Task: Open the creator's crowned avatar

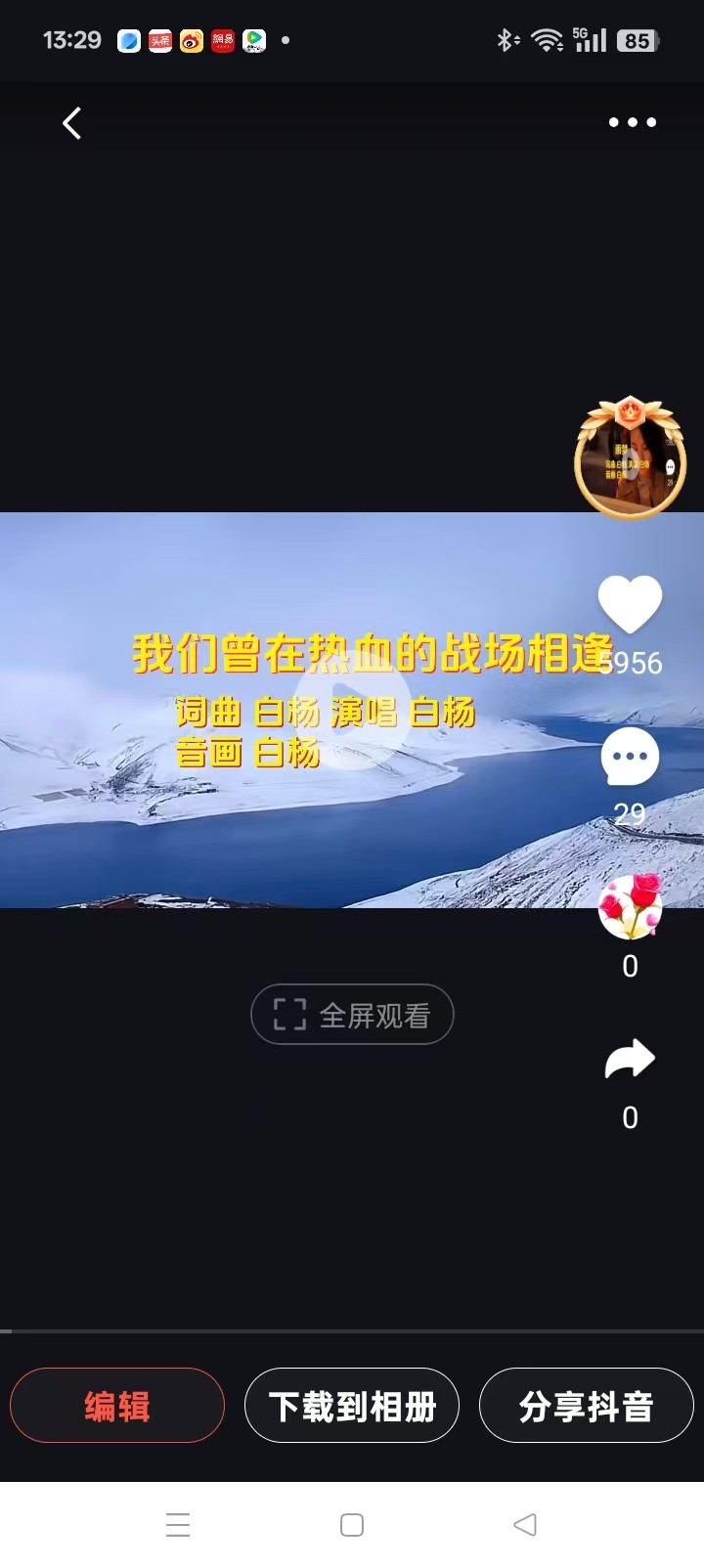Action: click(630, 457)
